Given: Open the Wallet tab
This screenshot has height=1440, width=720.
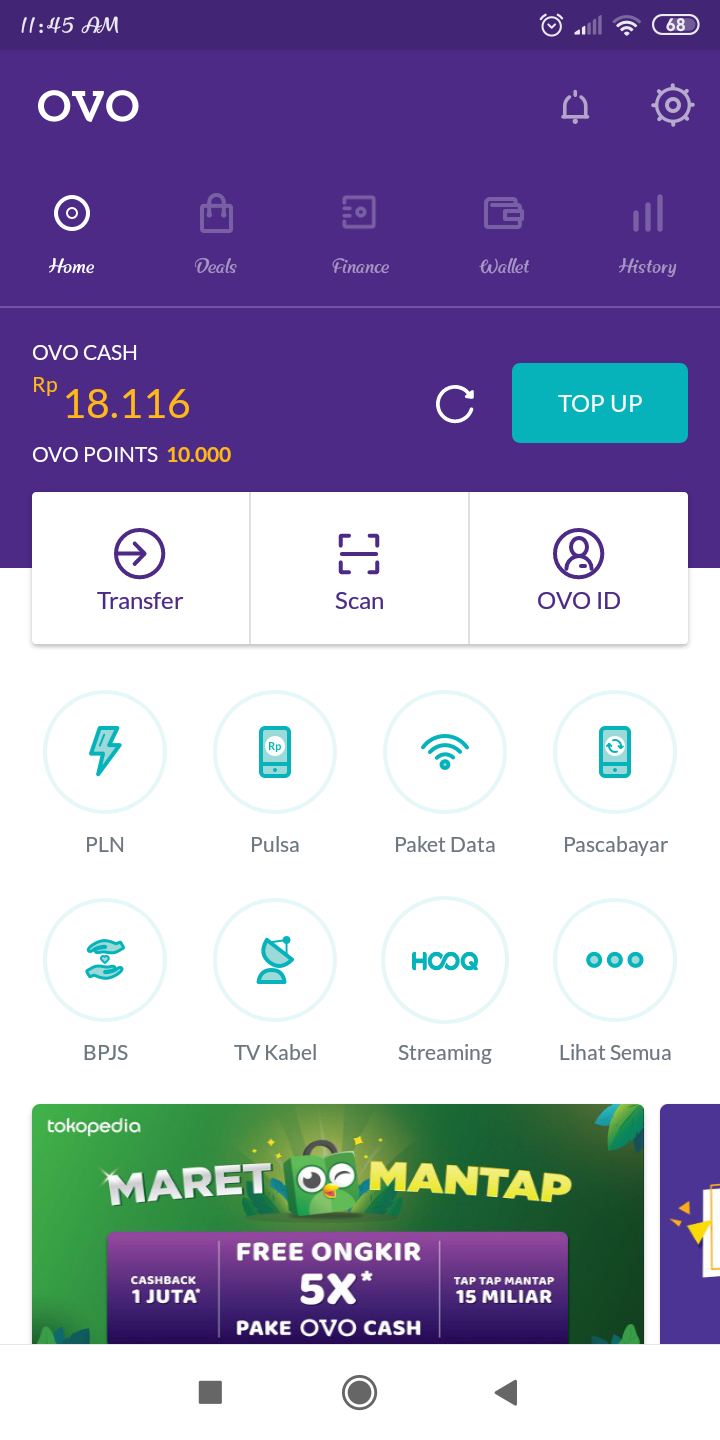Looking at the screenshot, I should 504,234.
